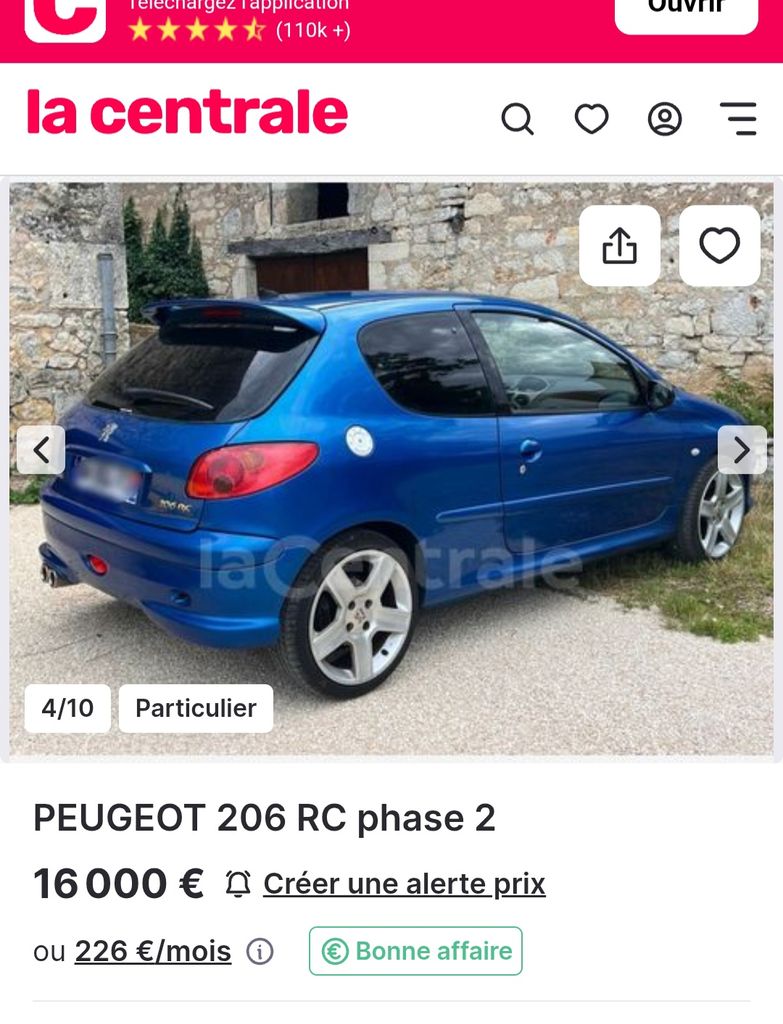Go to la centrale homepage logo

pyautogui.click(x=187, y=112)
